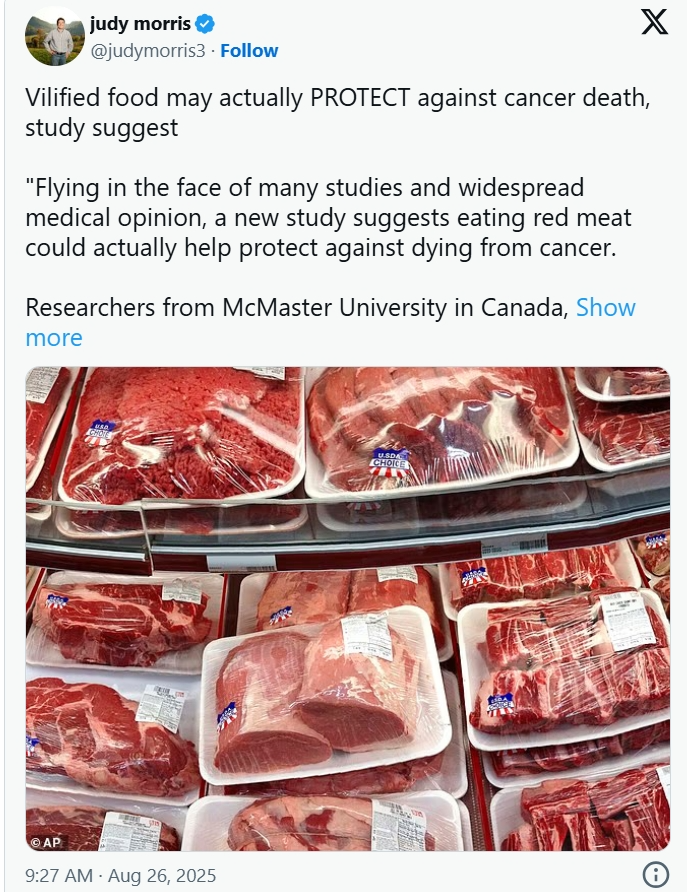
Task: Expand the post with Show more
Action: [x=605, y=307]
